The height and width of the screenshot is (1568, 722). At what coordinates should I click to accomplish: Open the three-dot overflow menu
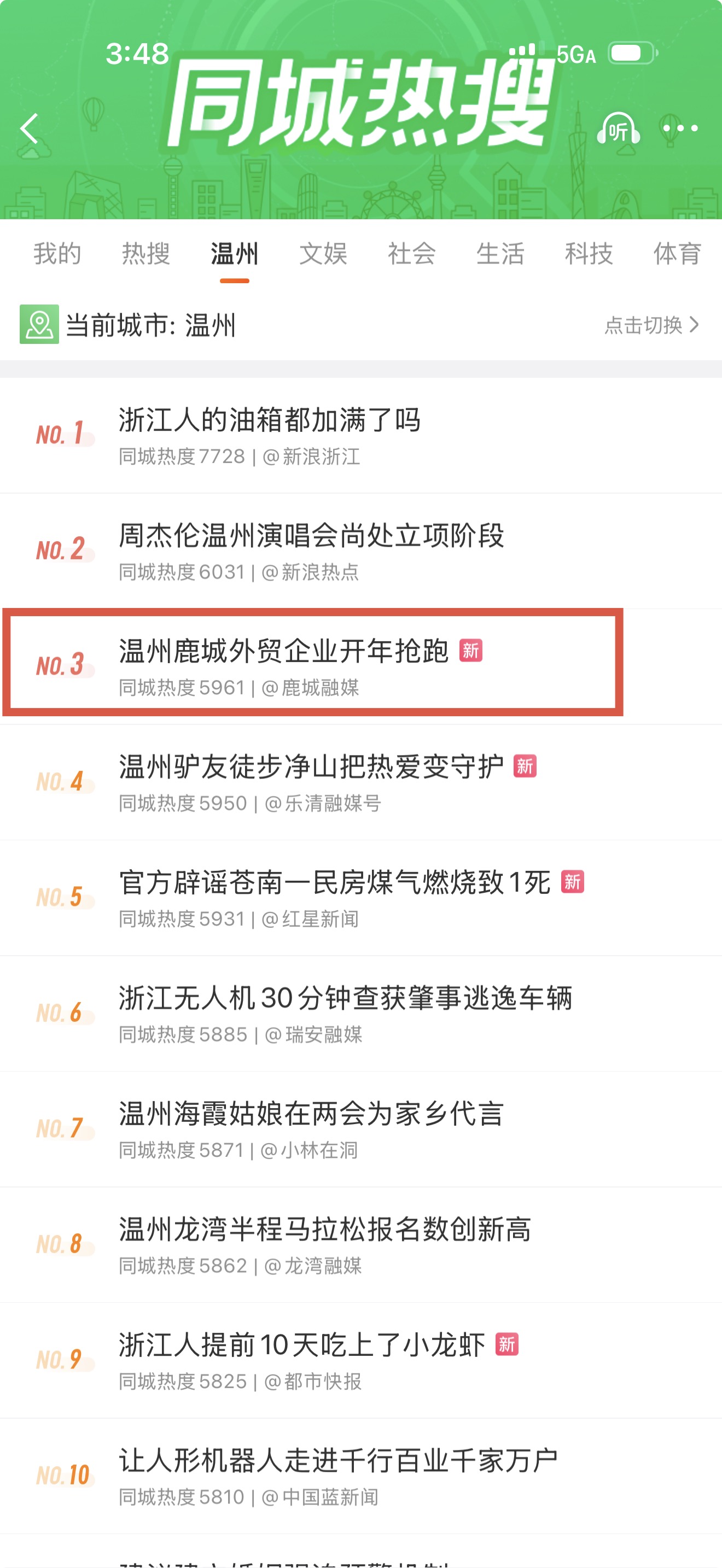point(680,128)
